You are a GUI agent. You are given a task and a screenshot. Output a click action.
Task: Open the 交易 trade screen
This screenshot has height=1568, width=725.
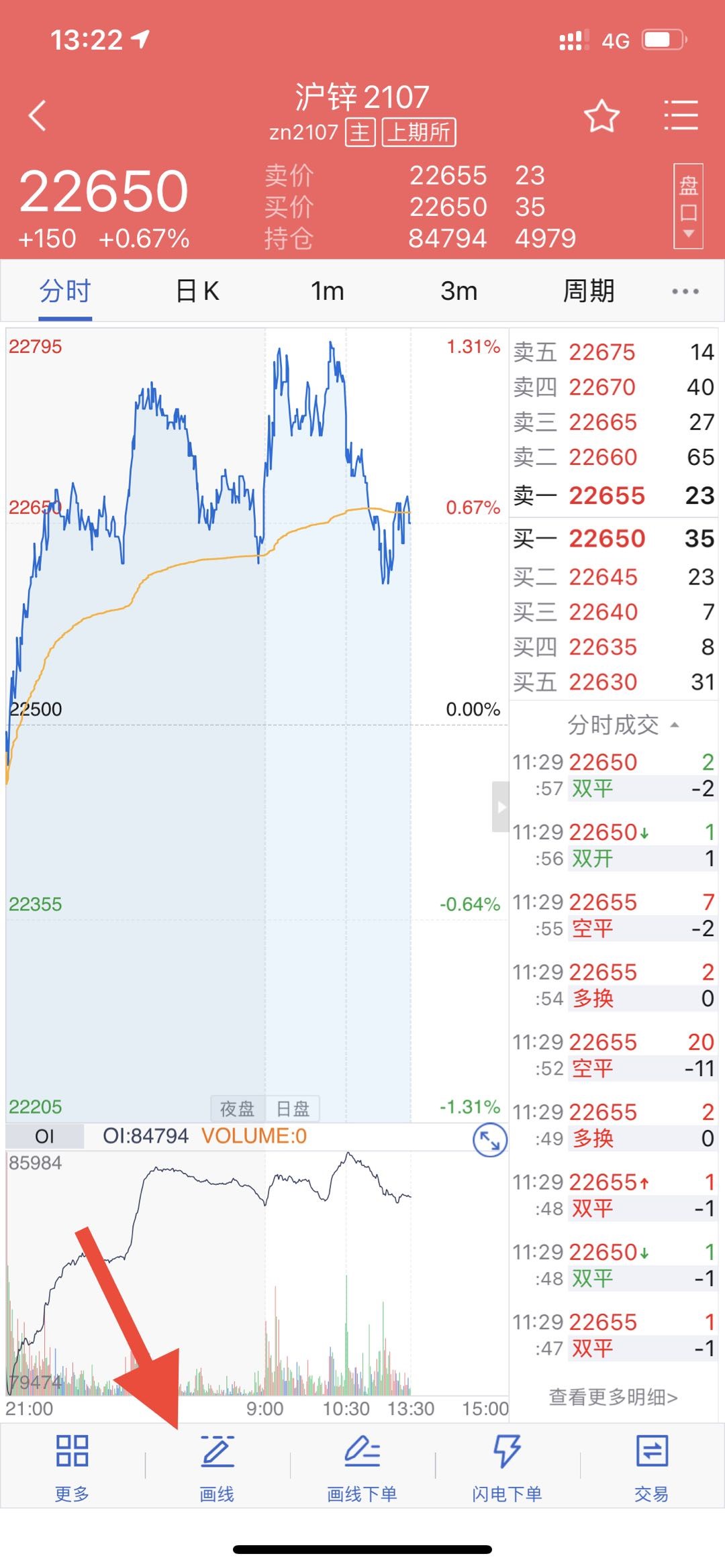coord(652,1465)
